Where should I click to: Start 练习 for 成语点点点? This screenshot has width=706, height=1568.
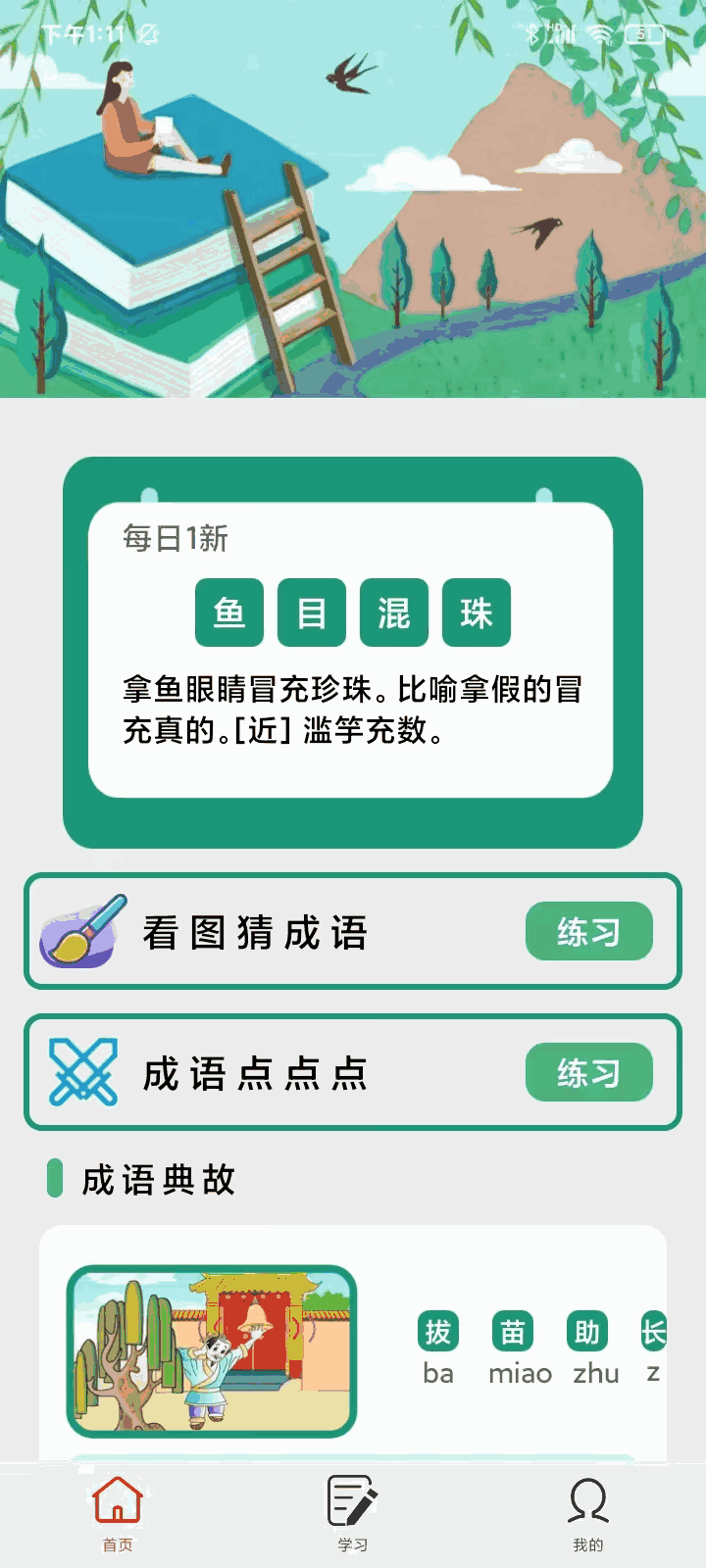tap(588, 1072)
